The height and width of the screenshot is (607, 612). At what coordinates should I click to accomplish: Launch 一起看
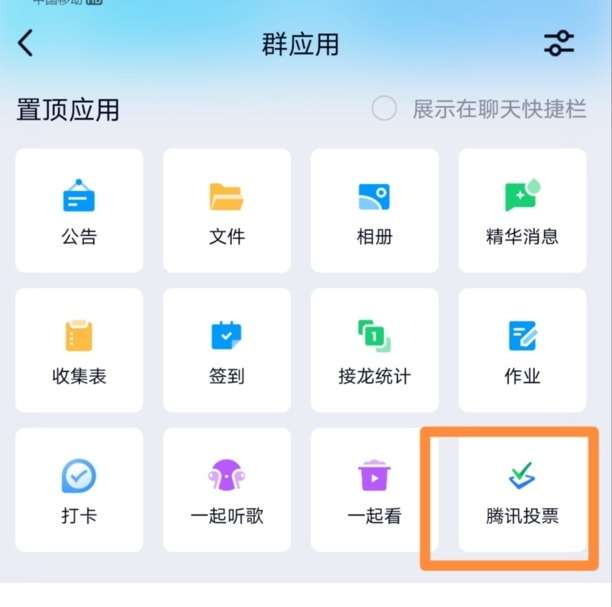coord(374,490)
